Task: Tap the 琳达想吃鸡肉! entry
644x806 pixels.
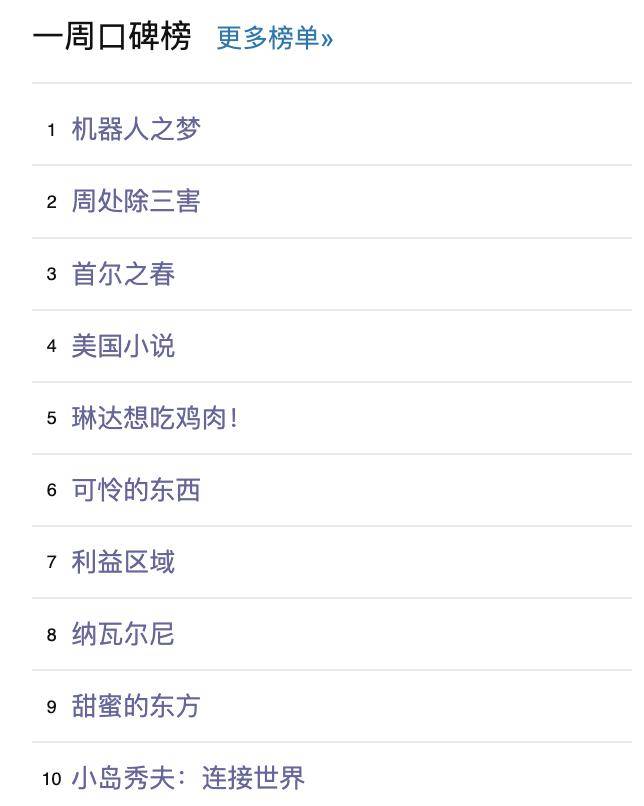Action: pos(155,418)
